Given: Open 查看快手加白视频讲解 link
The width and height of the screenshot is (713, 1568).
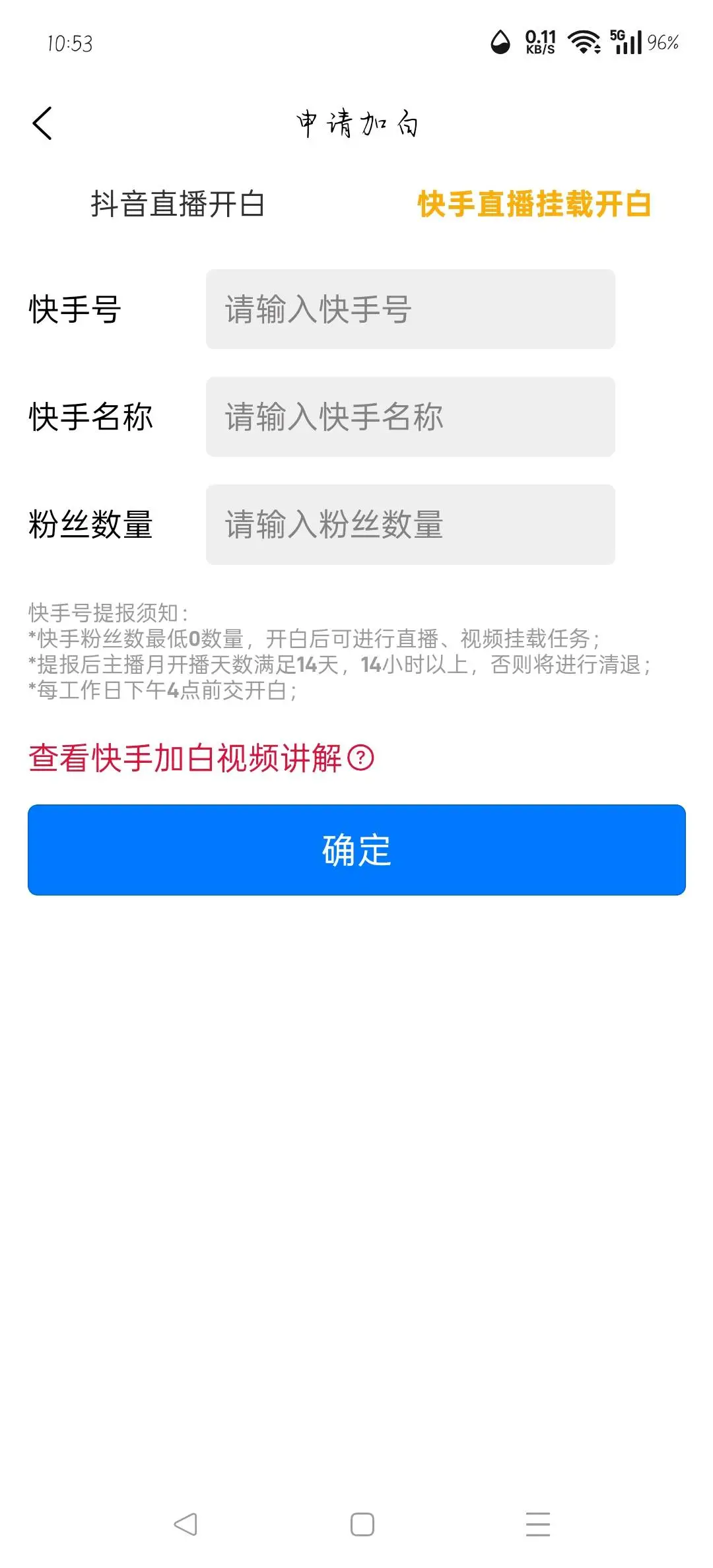Looking at the screenshot, I should click(200, 758).
